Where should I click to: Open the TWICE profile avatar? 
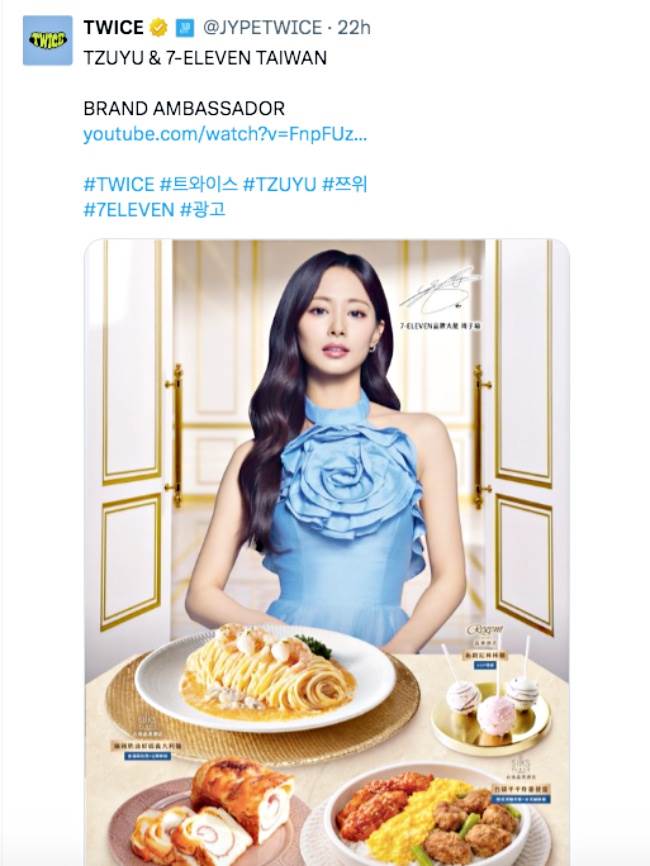[48, 40]
